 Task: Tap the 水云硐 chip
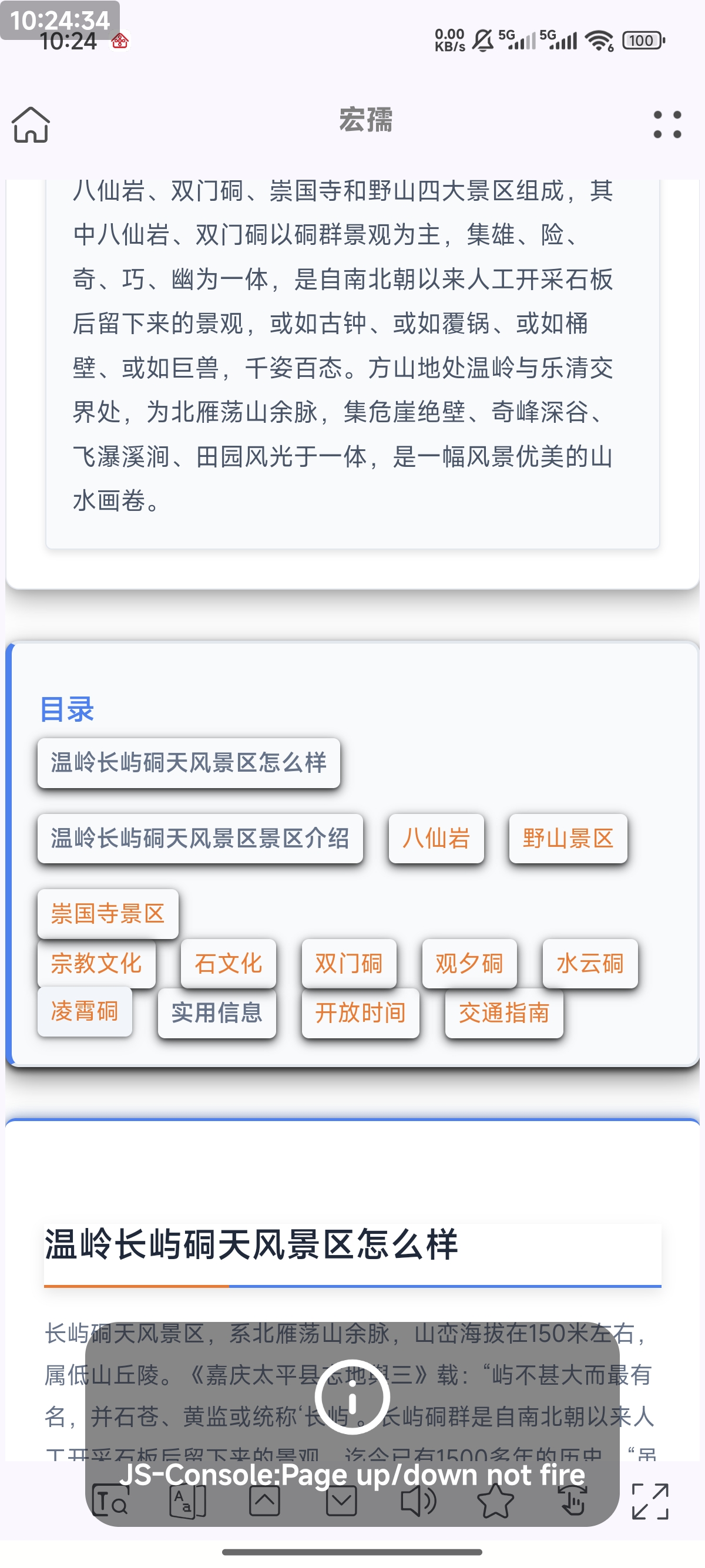coord(590,964)
